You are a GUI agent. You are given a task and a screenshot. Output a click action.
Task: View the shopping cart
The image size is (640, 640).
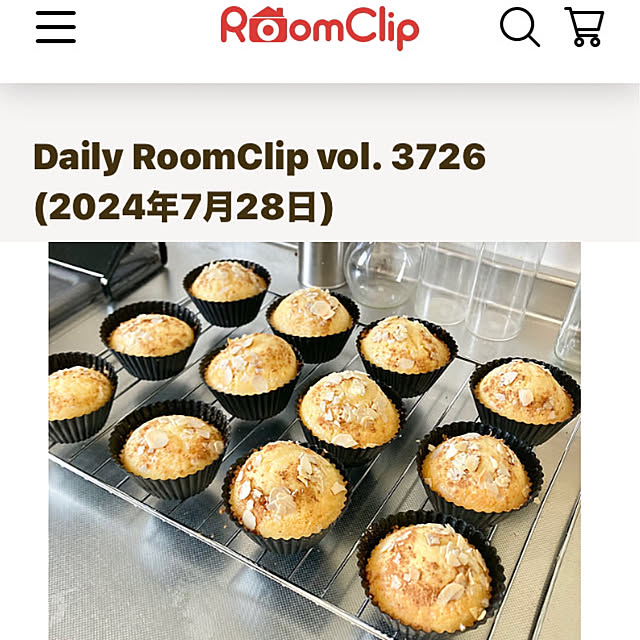pyautogui.click(x=584, y=27)
